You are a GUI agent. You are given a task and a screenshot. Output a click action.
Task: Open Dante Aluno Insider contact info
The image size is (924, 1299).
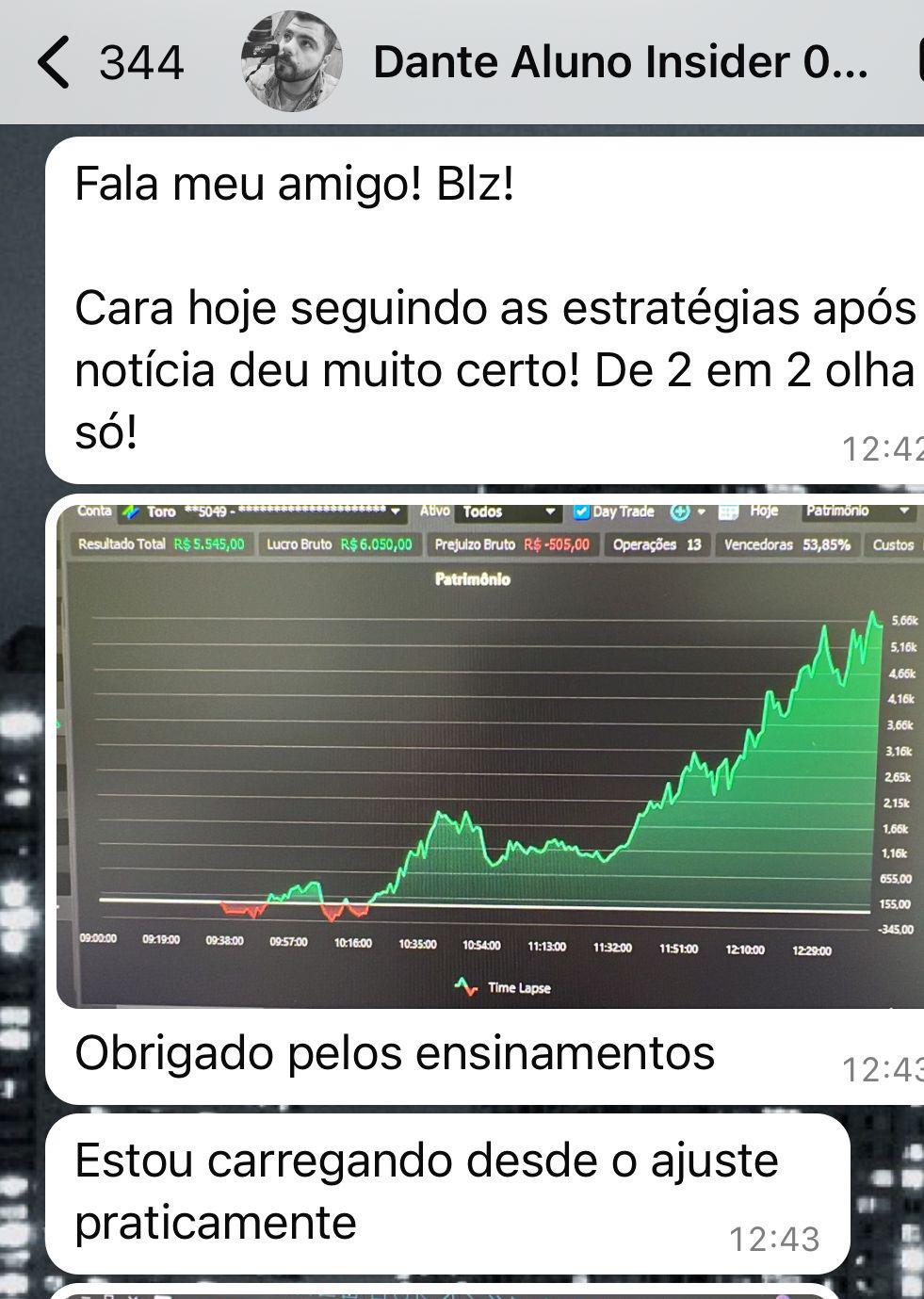coord(620,63)
